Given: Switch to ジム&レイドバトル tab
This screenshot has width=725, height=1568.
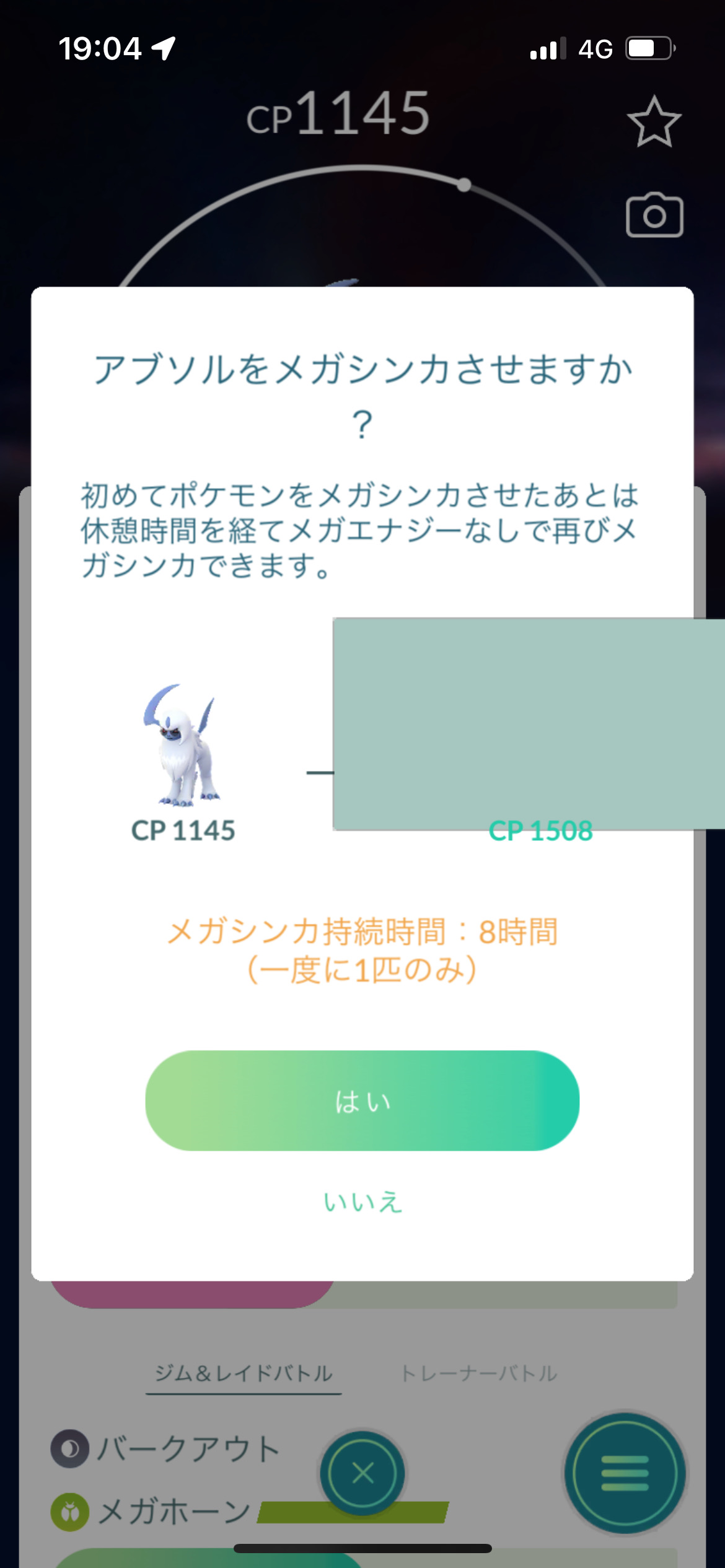Looking at the screenshot, I should [x=244, y=1374].
